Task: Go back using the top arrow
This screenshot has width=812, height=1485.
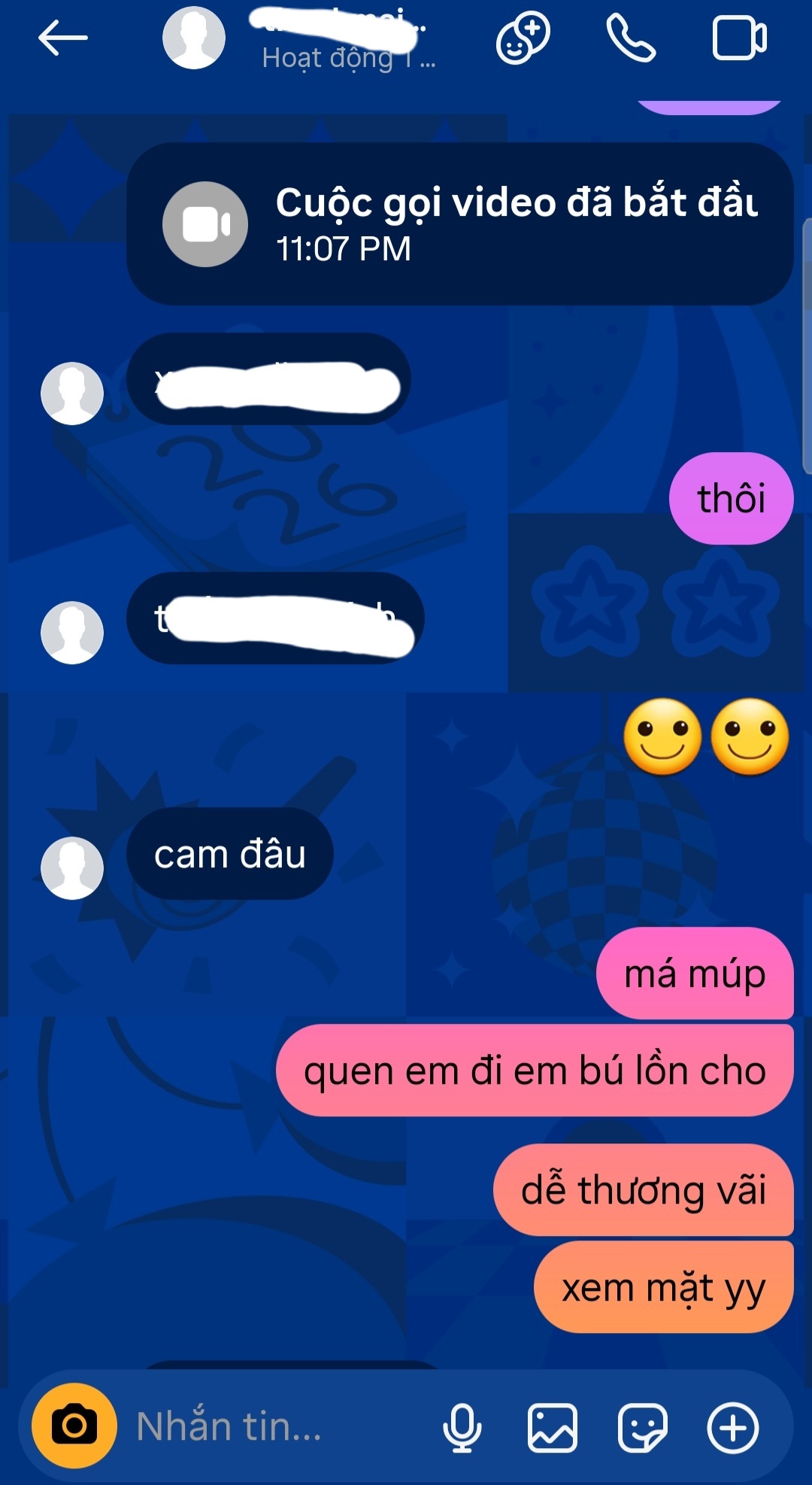Action: [63, 38]
